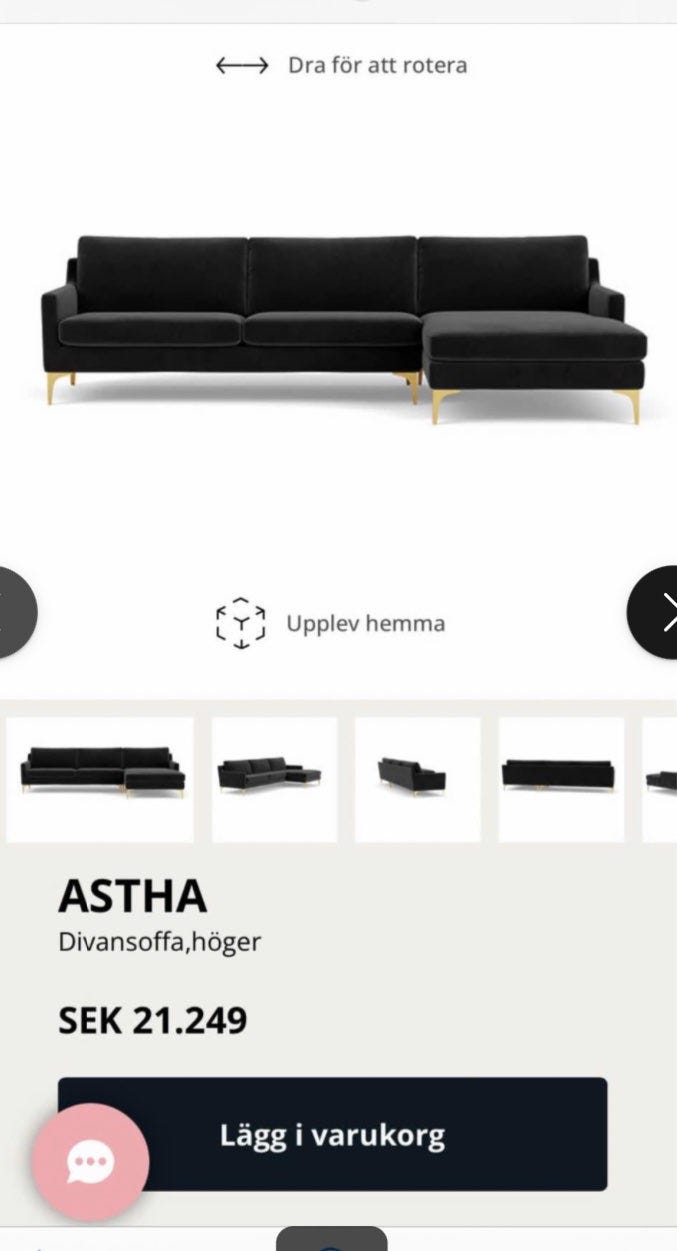Select the fourth back-view sofa thumbnail
Image resolution: width=677 pixels, height=1251 pixels.
(561, 778)
